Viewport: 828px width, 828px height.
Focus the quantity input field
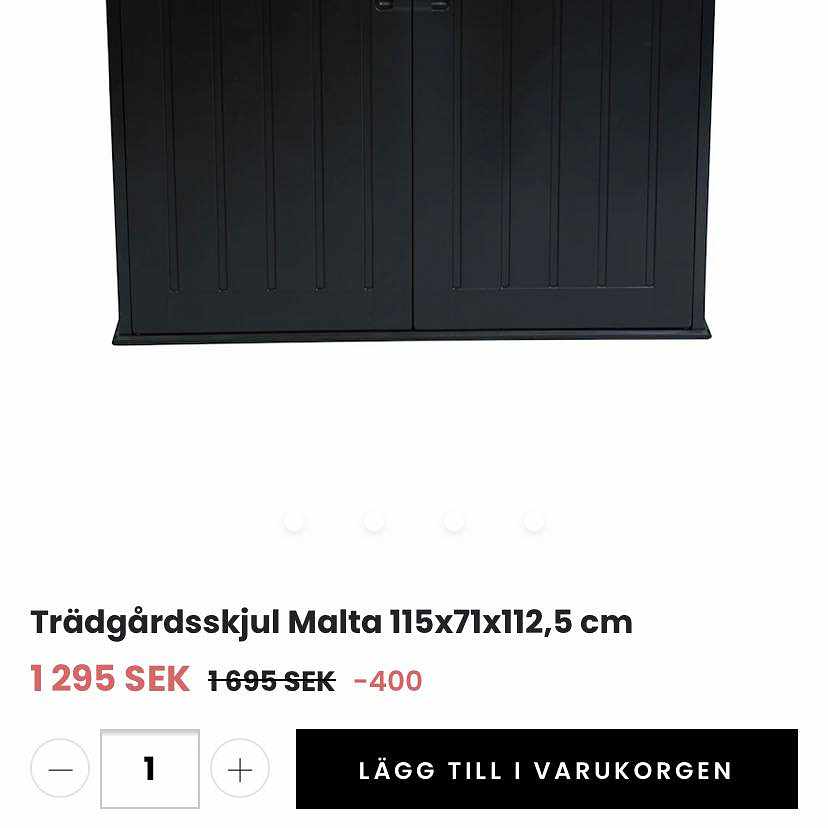pos(150,769)
